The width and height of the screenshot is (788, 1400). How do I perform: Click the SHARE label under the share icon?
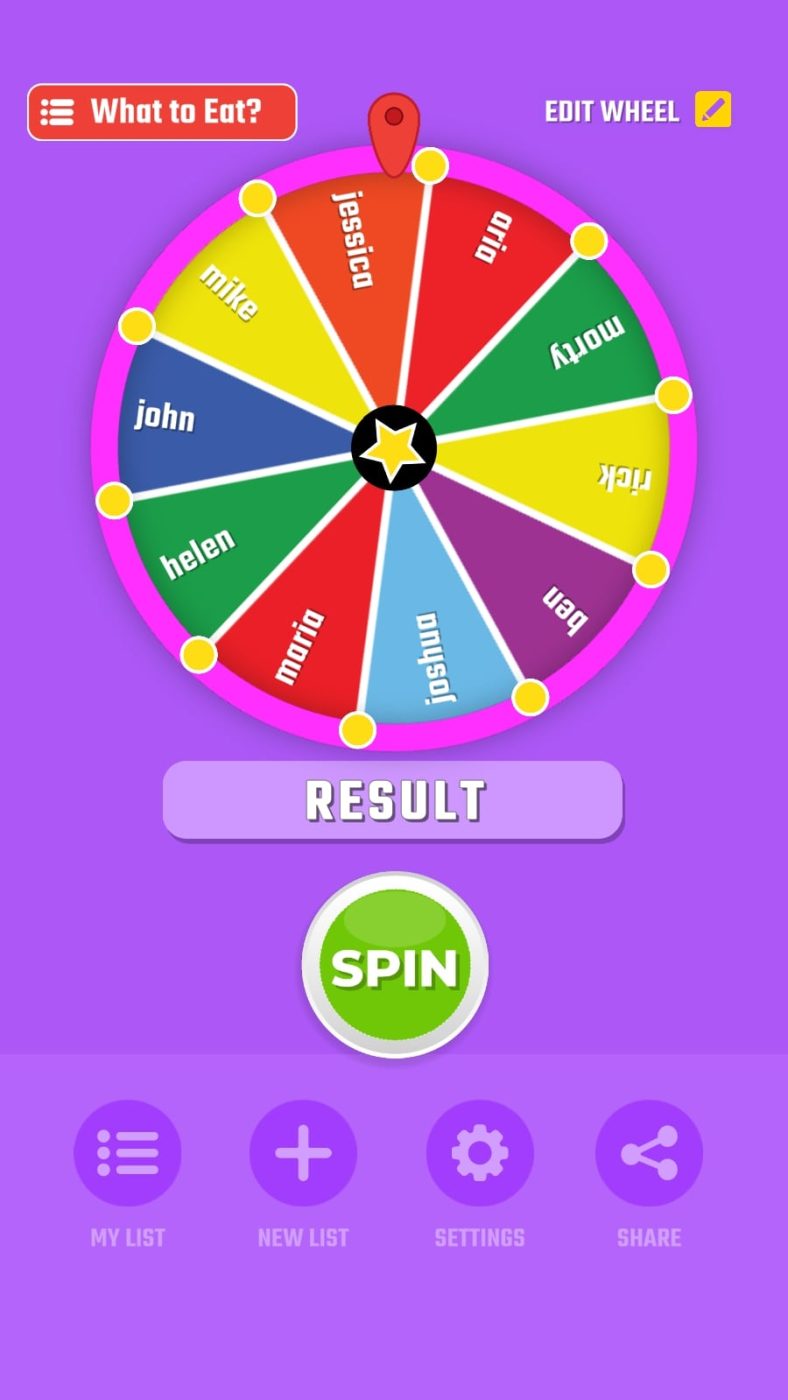click(x=648, y=1237)
